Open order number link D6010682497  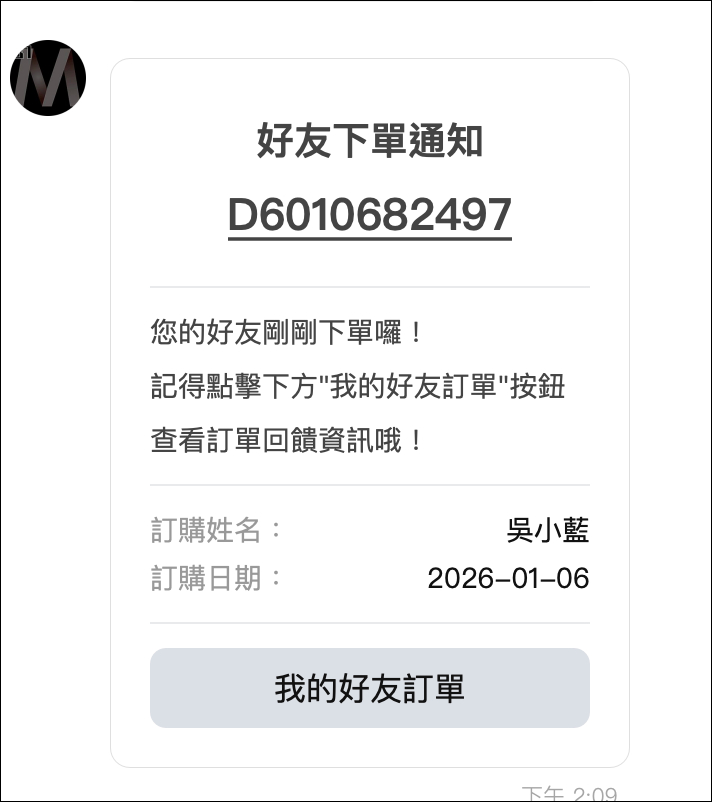pyautogui.click(x=369, y=215)
